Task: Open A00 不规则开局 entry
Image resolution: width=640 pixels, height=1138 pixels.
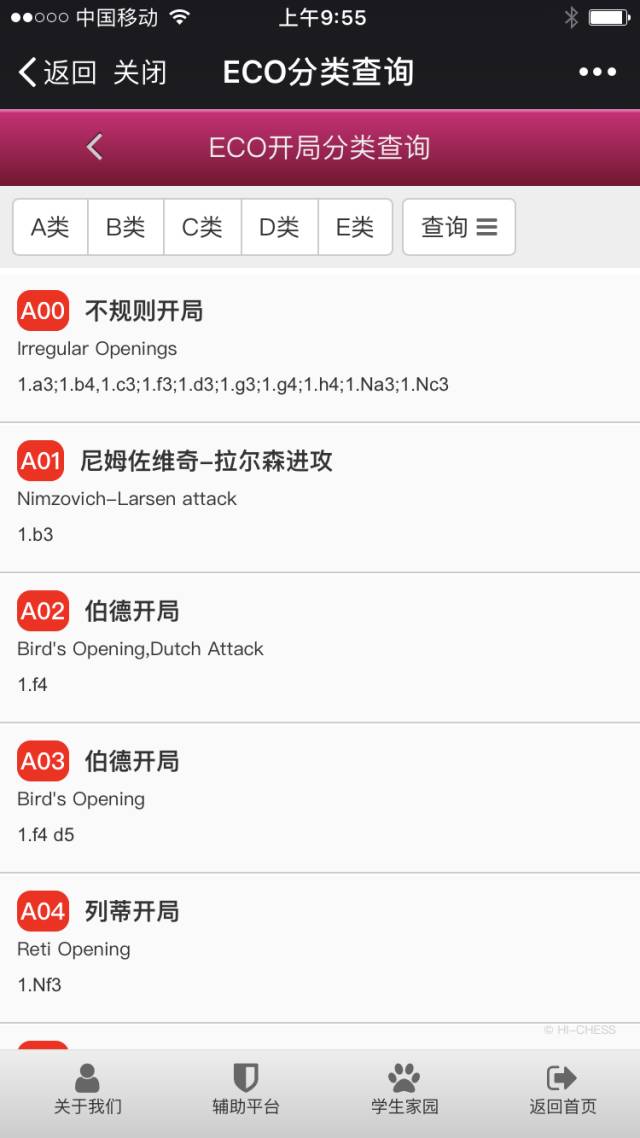Action: pyautogui.click(x=320, y=346)
